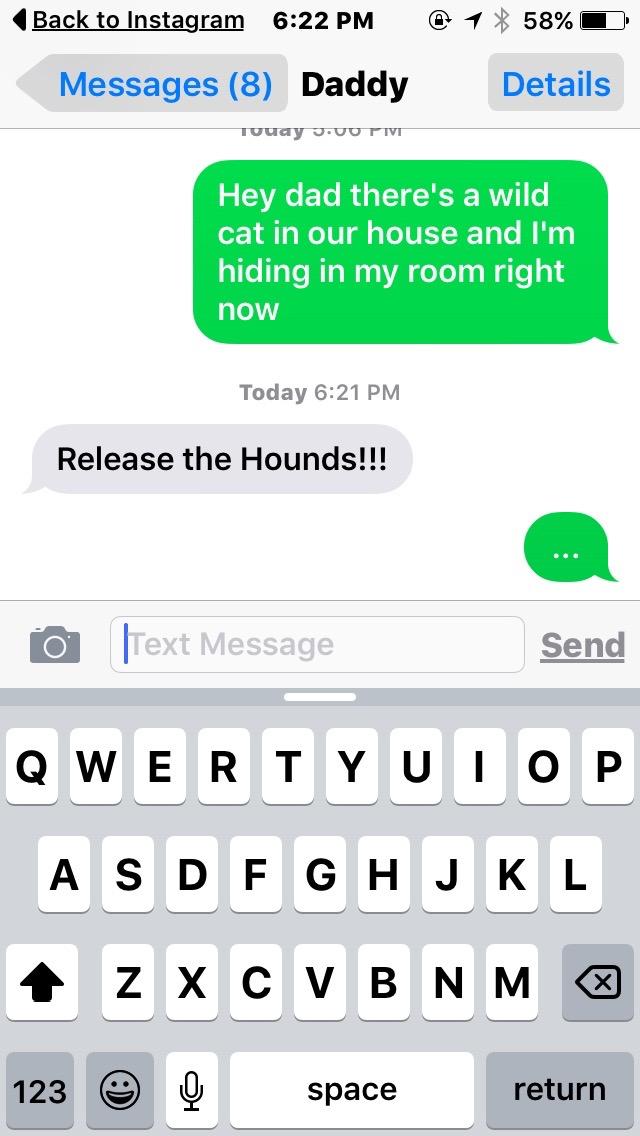Open the emoji keyboard

(x=120, y=1090)
